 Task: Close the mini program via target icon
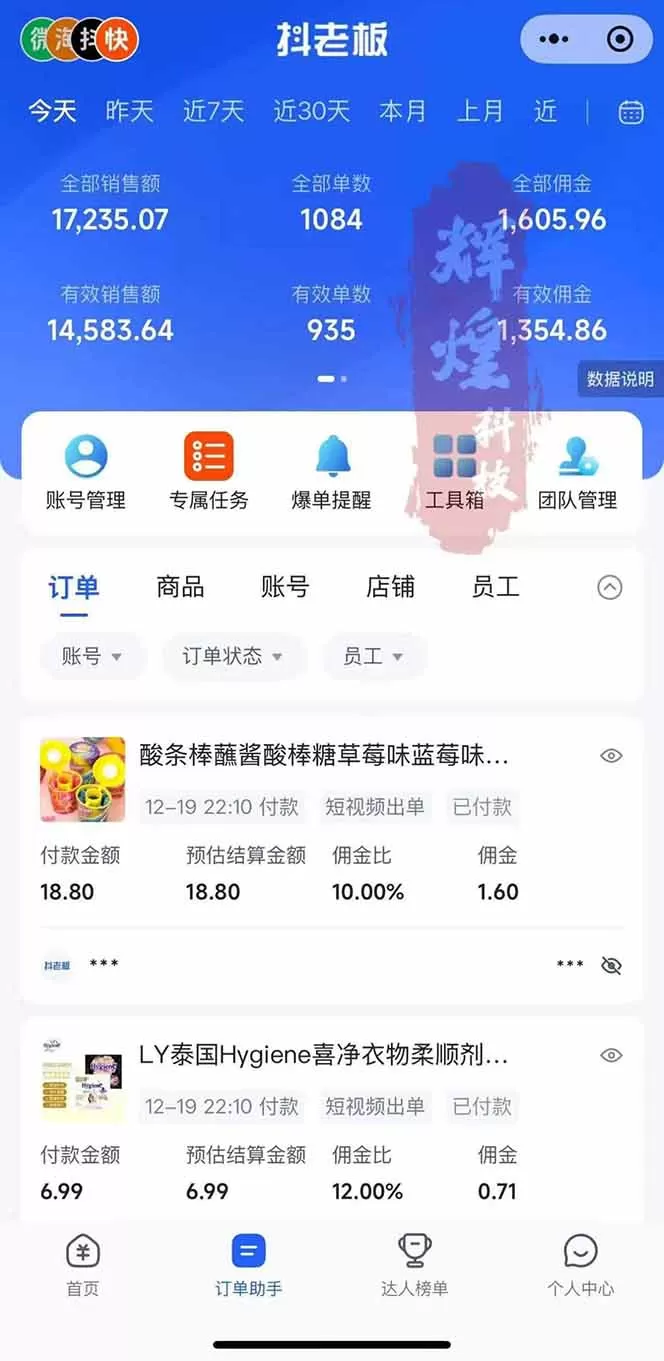620,40
